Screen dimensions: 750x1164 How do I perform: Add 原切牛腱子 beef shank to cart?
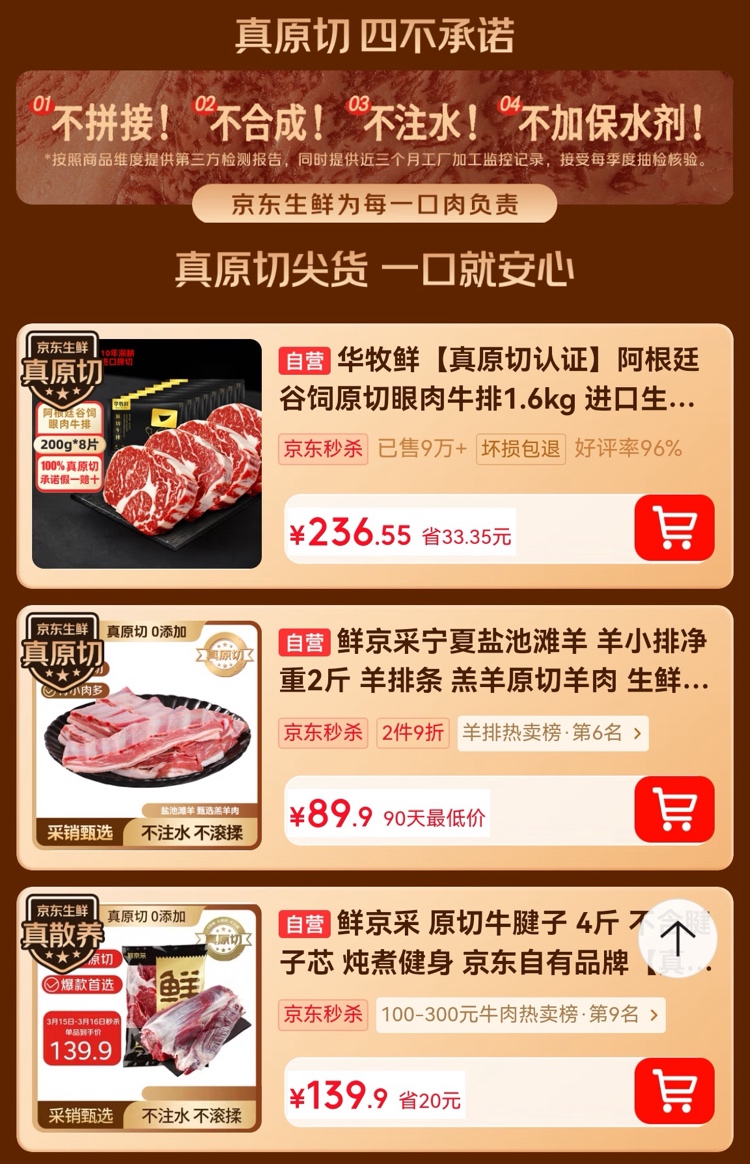click(674, 1091)
